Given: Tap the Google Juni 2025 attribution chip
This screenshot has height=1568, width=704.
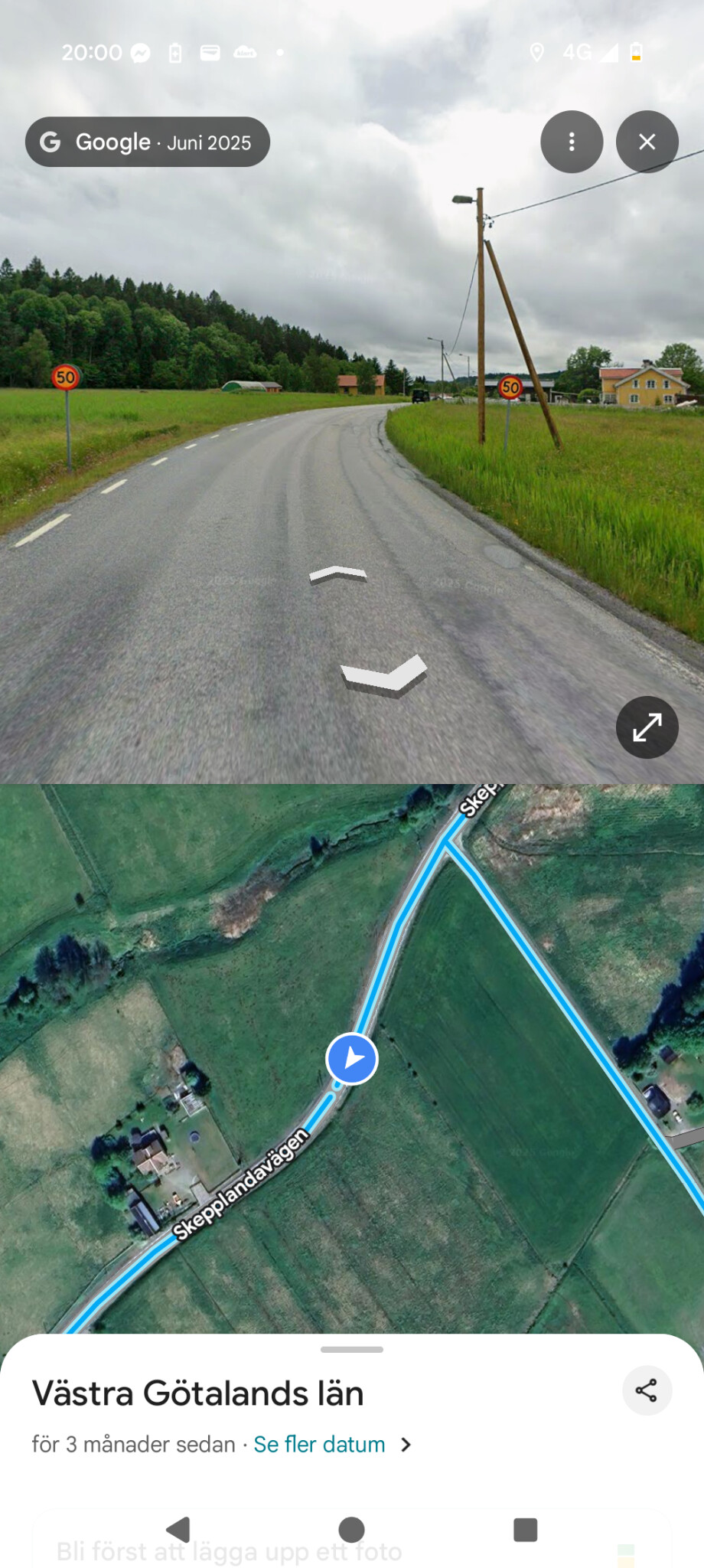Looking at the screenshot, I should (x=148, y=142).
